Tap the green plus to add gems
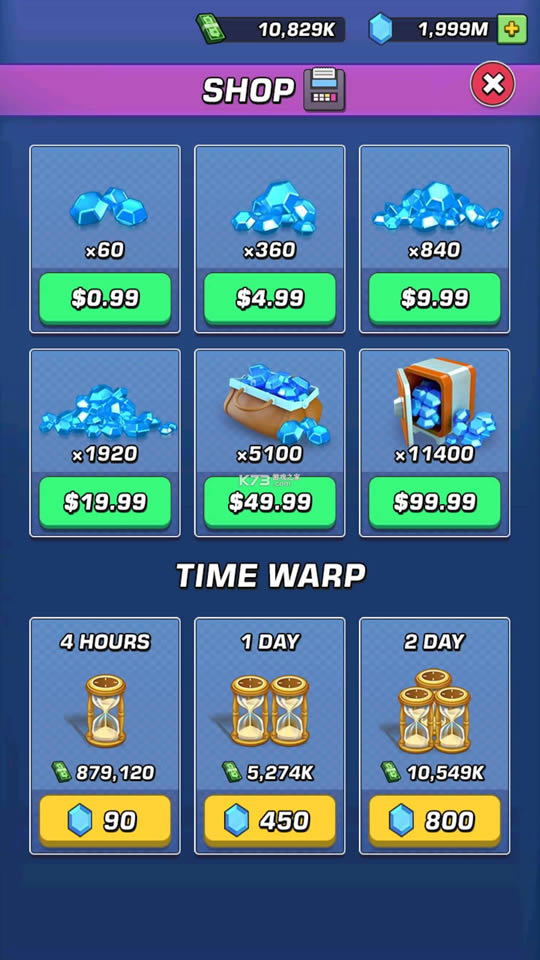 (x=512, y=29)
